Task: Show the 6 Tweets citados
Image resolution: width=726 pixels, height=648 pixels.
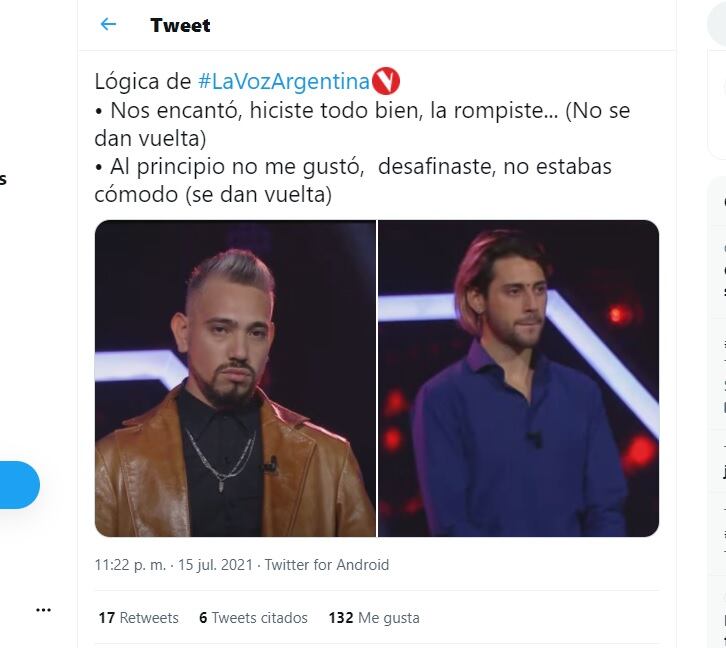Action: (x=253, y=618)
